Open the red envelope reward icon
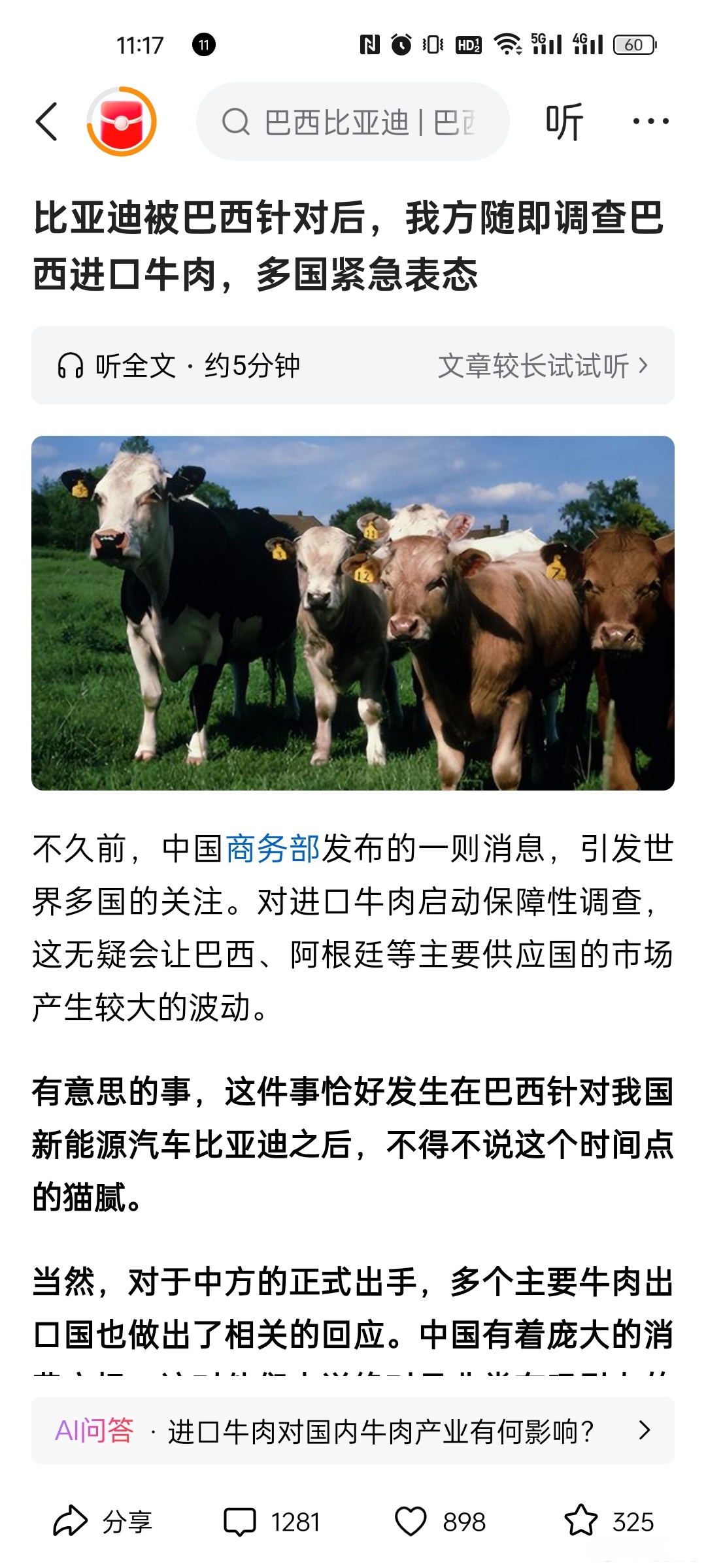This screenshot has height=1568, width=706. coord(122,122)
